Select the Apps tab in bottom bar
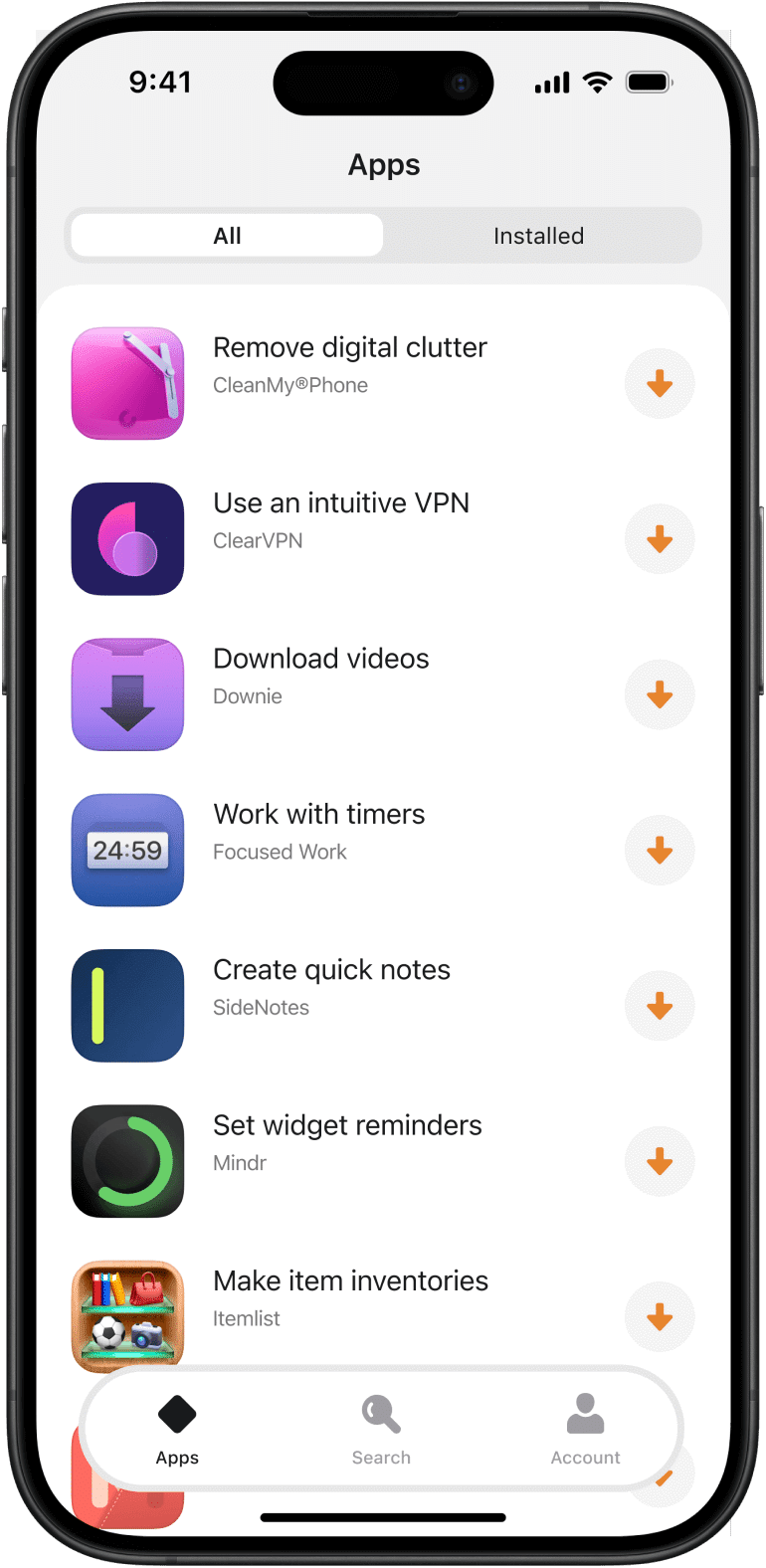This screenshot has height=1568, width=766. pyautogui.click(x=177, y=1430)
